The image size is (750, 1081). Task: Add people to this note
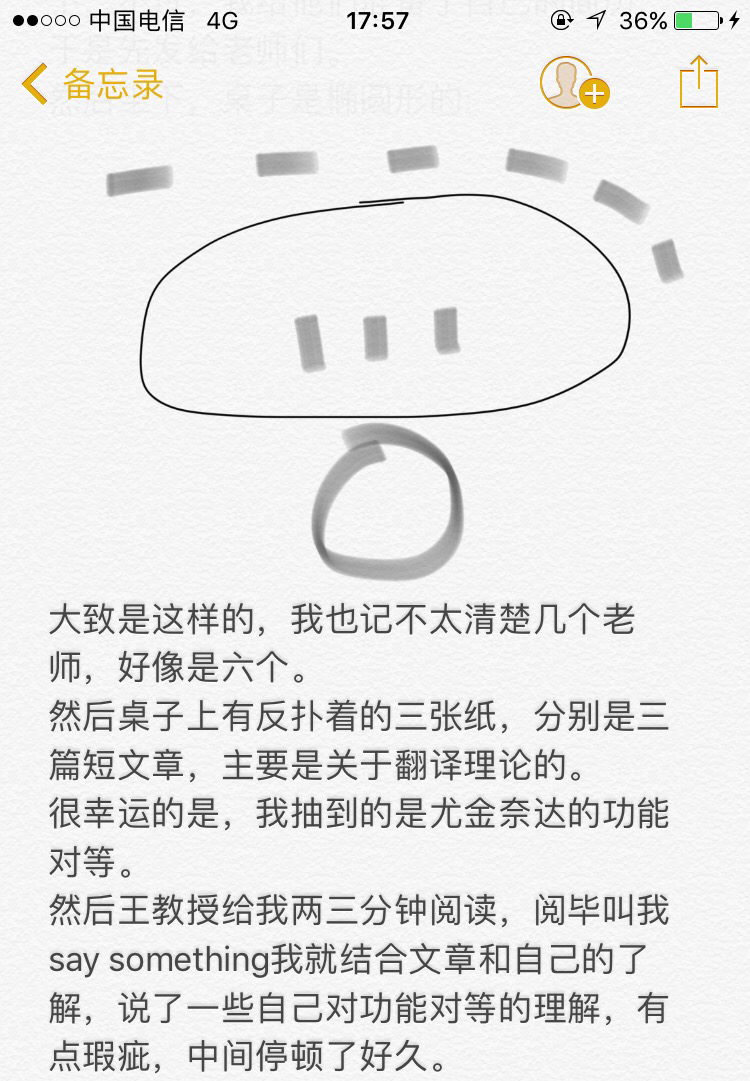573,83
